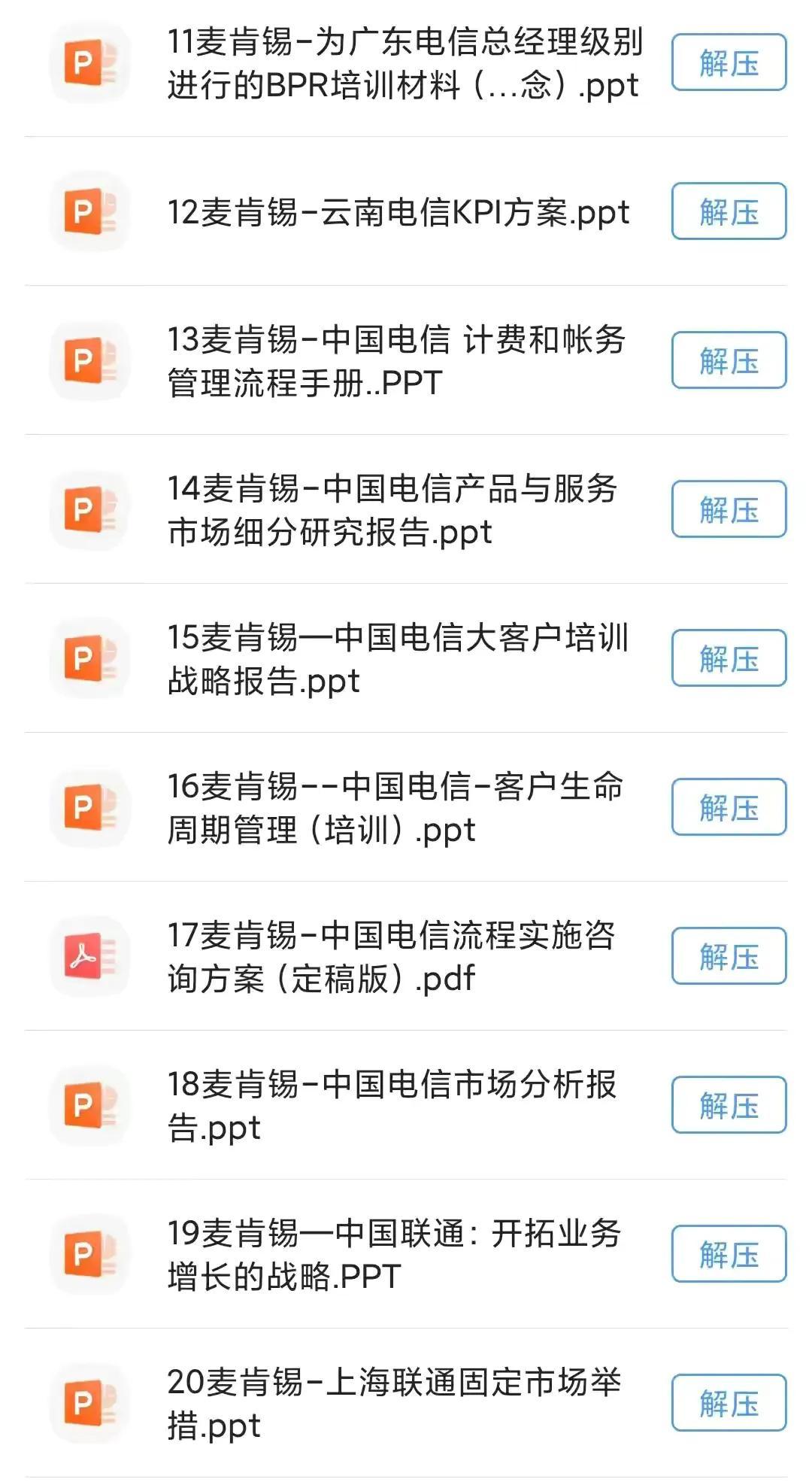Extract 12麦肯锡-云南电信KPI方案.ppt
812x1482 pixels.
click(x=728, y=211)
